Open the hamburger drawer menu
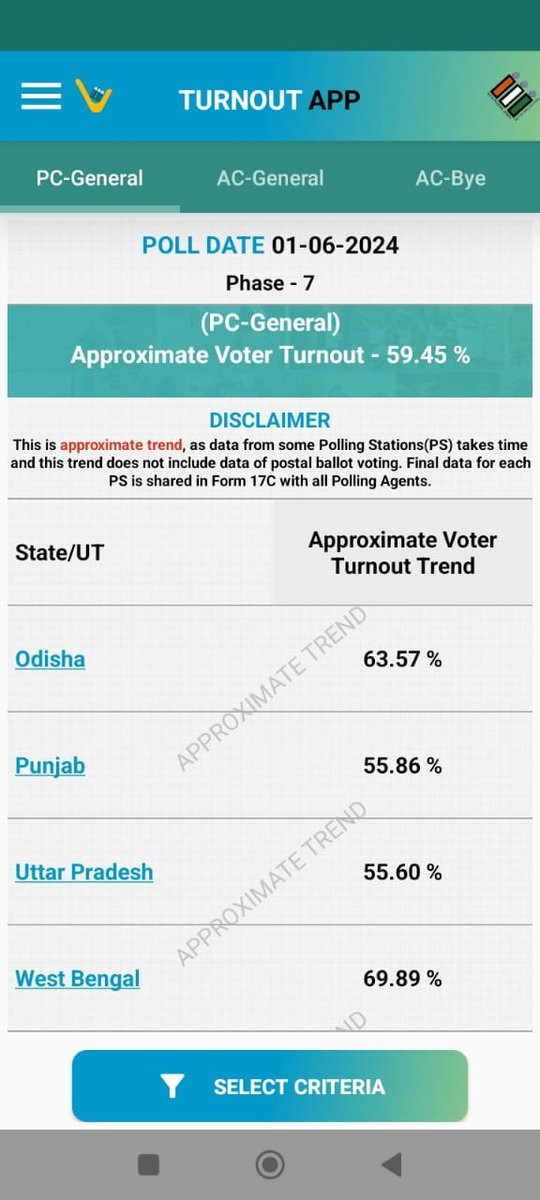Image resolution: width=540 pixels, height=1200 pixels. [41, 96]
